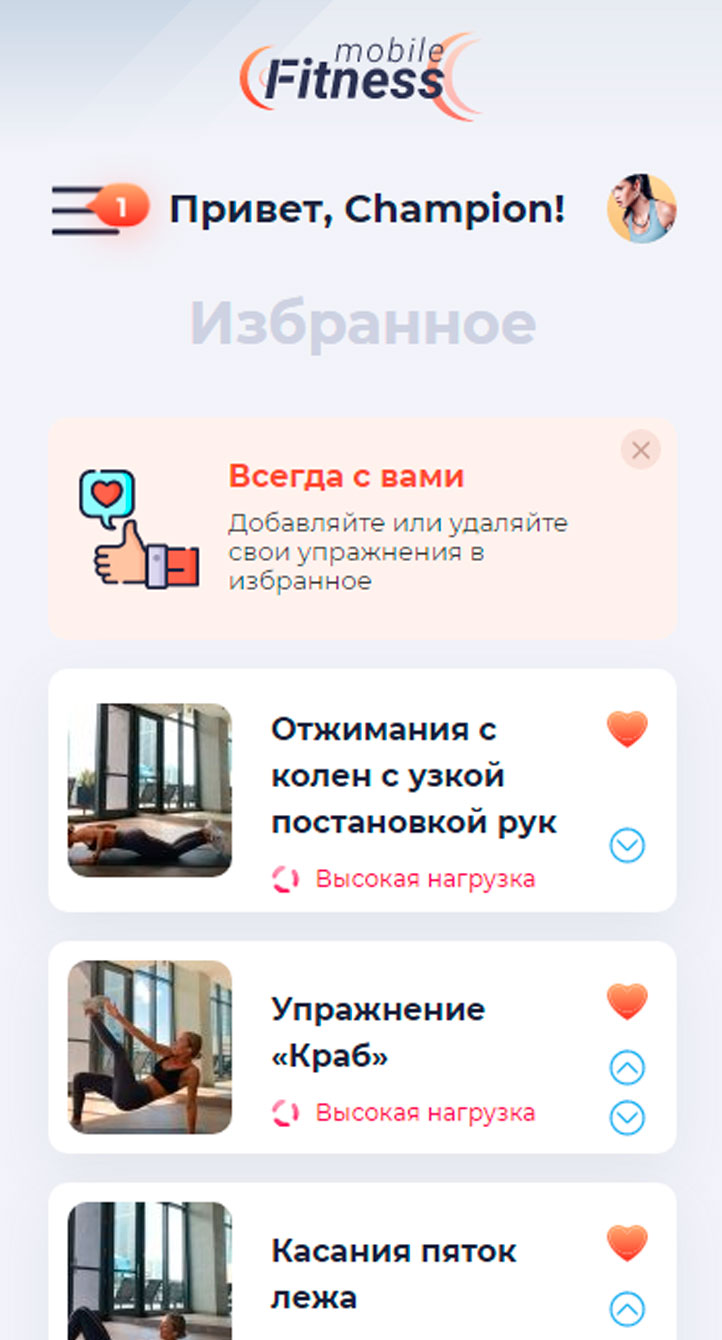
Task: Dismiss the «Всегда с вами» banner
Action: (640, 451)
